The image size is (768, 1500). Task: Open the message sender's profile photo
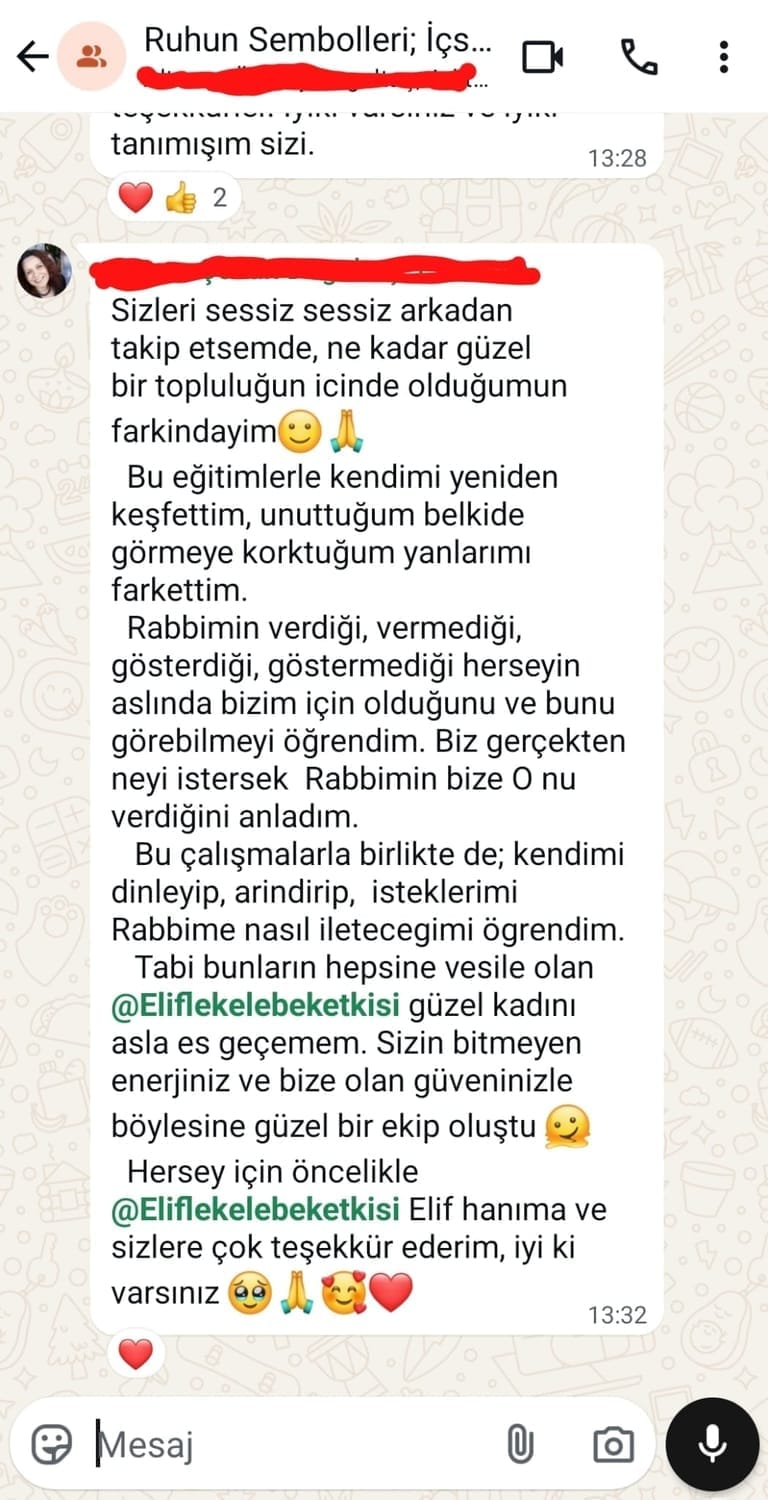(x=44, y=270)
